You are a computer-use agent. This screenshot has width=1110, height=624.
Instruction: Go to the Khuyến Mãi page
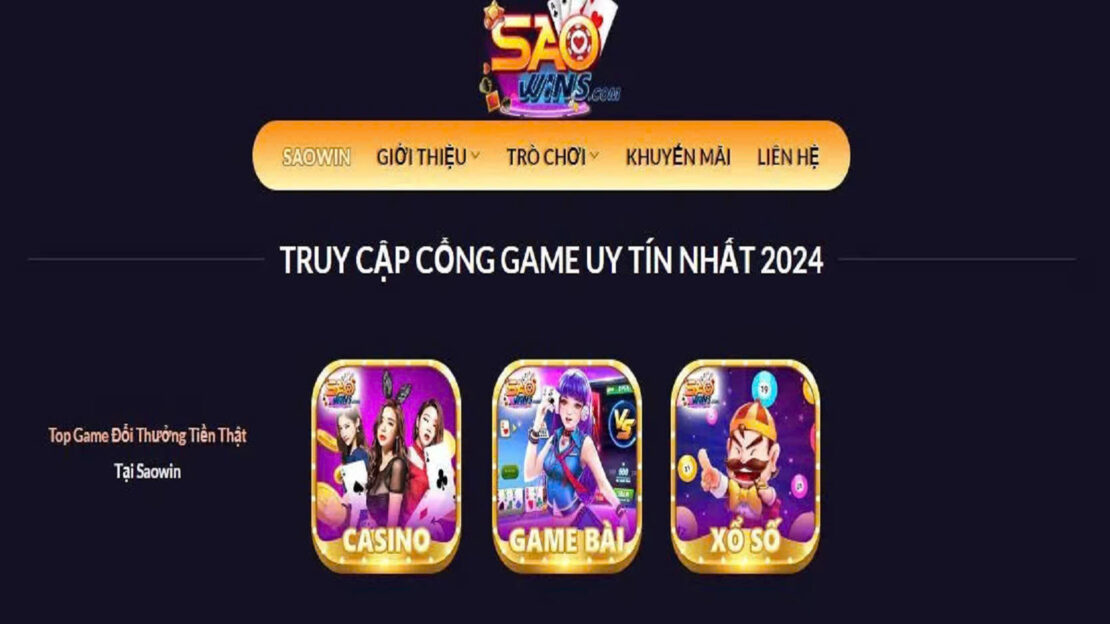click(678, 157)
